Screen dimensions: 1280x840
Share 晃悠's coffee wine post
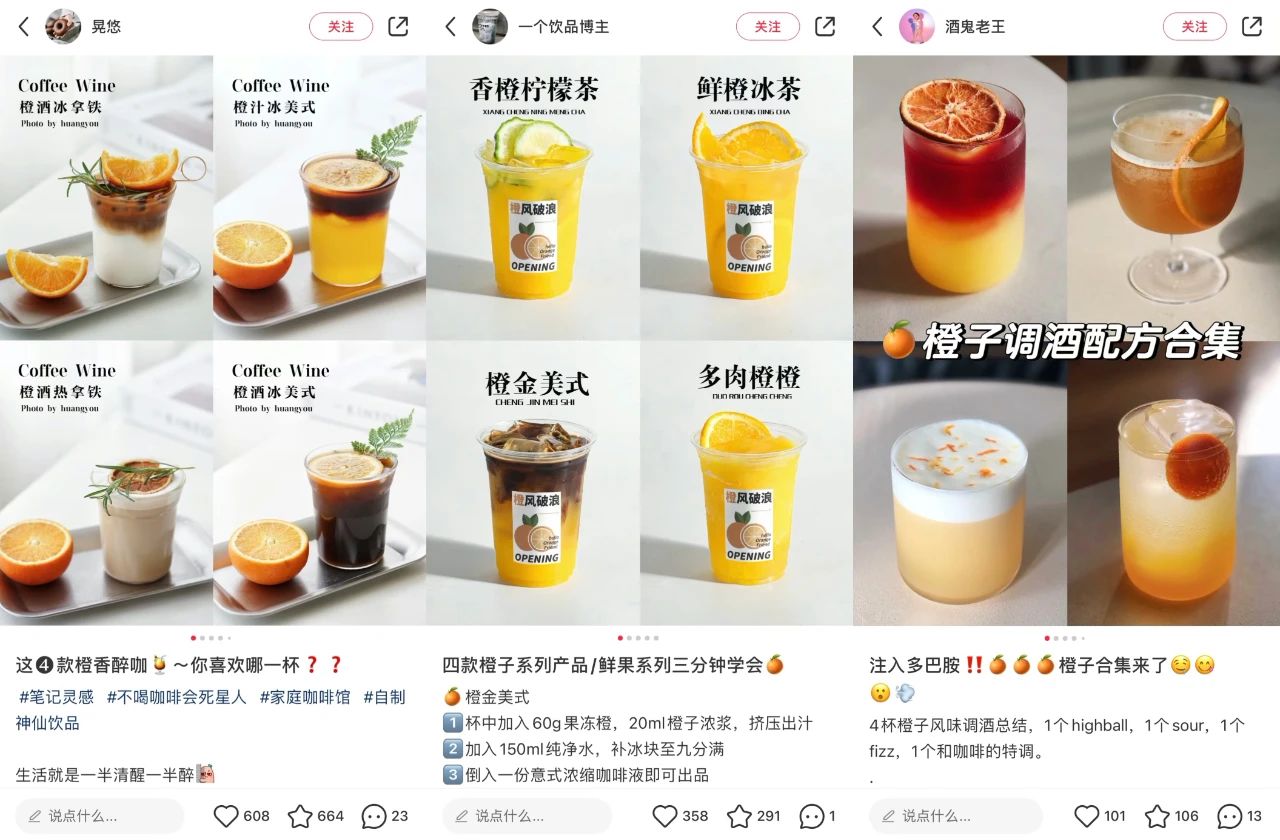(398, 27)
